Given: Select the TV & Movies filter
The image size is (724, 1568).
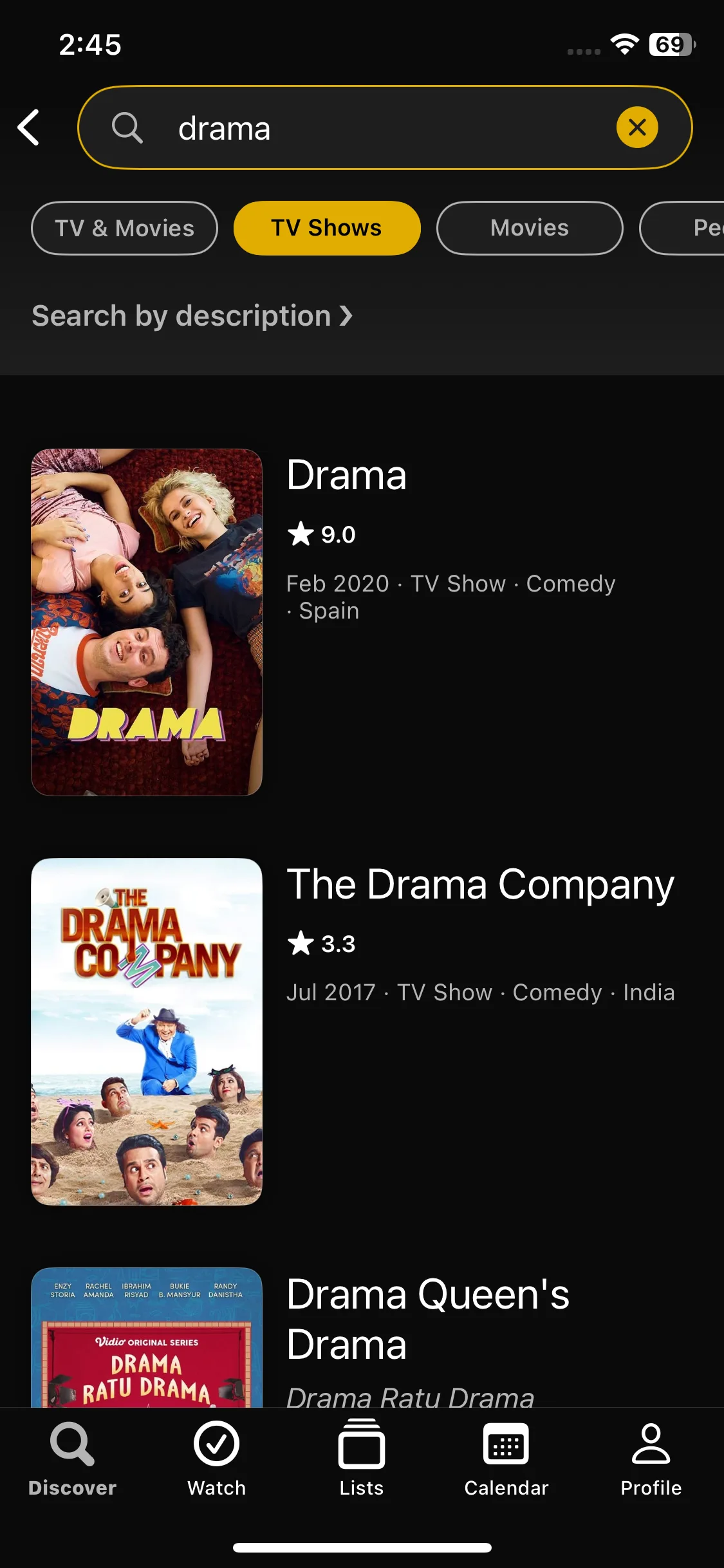Looking at the screenshot, I should pos(124,228).
